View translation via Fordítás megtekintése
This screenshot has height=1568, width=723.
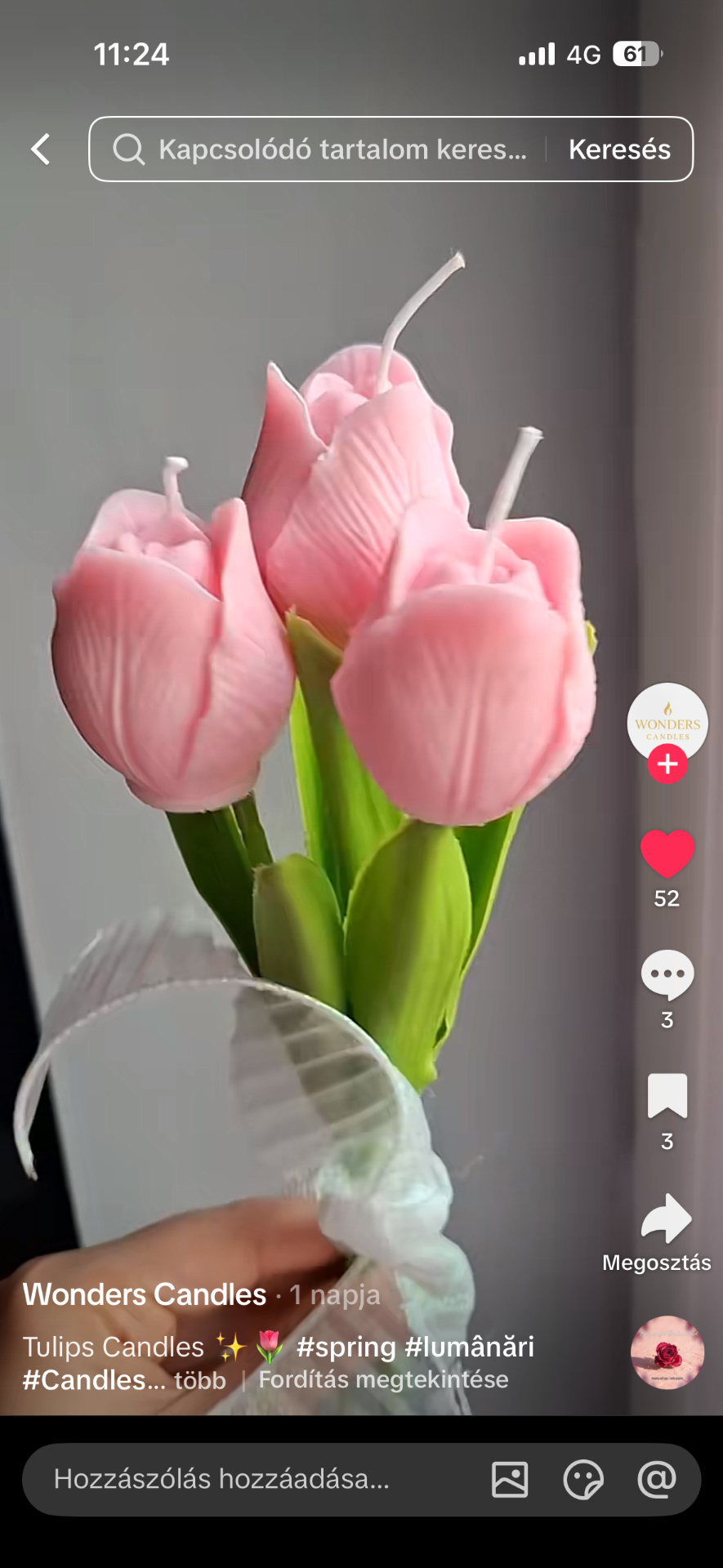383,1380
